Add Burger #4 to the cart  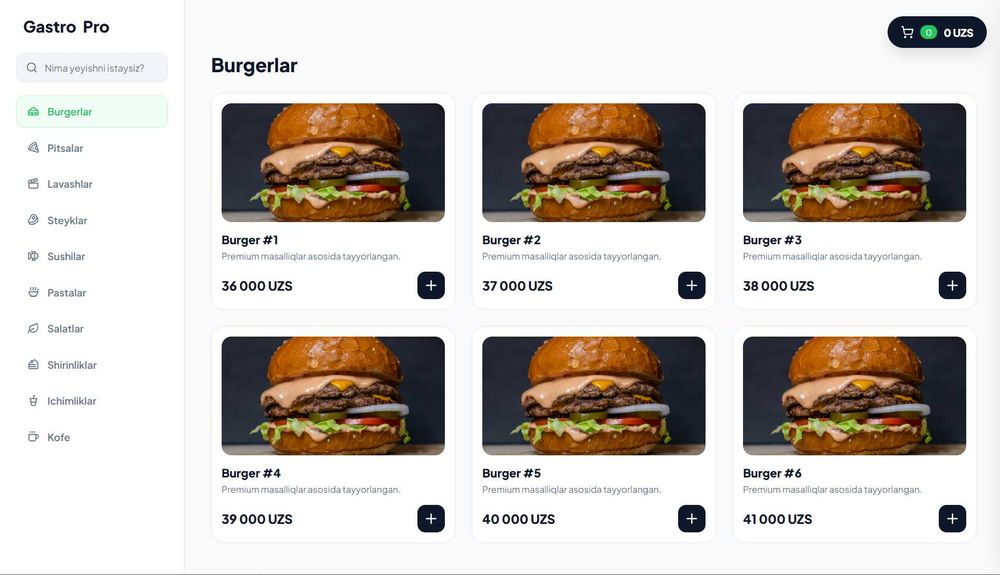(431, 518)
